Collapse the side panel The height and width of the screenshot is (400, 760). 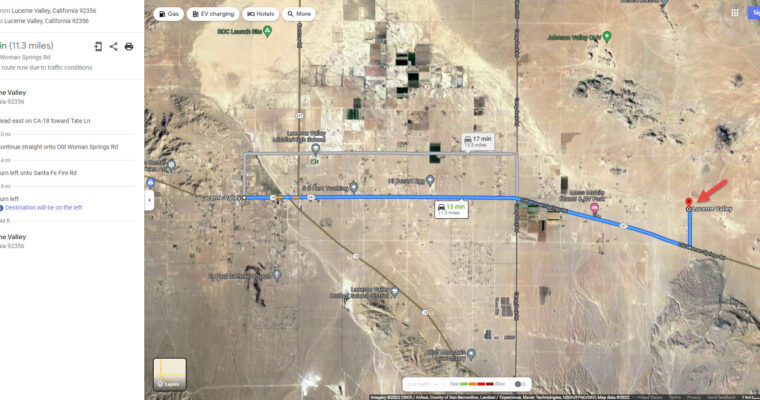click(x=149, y=200)
